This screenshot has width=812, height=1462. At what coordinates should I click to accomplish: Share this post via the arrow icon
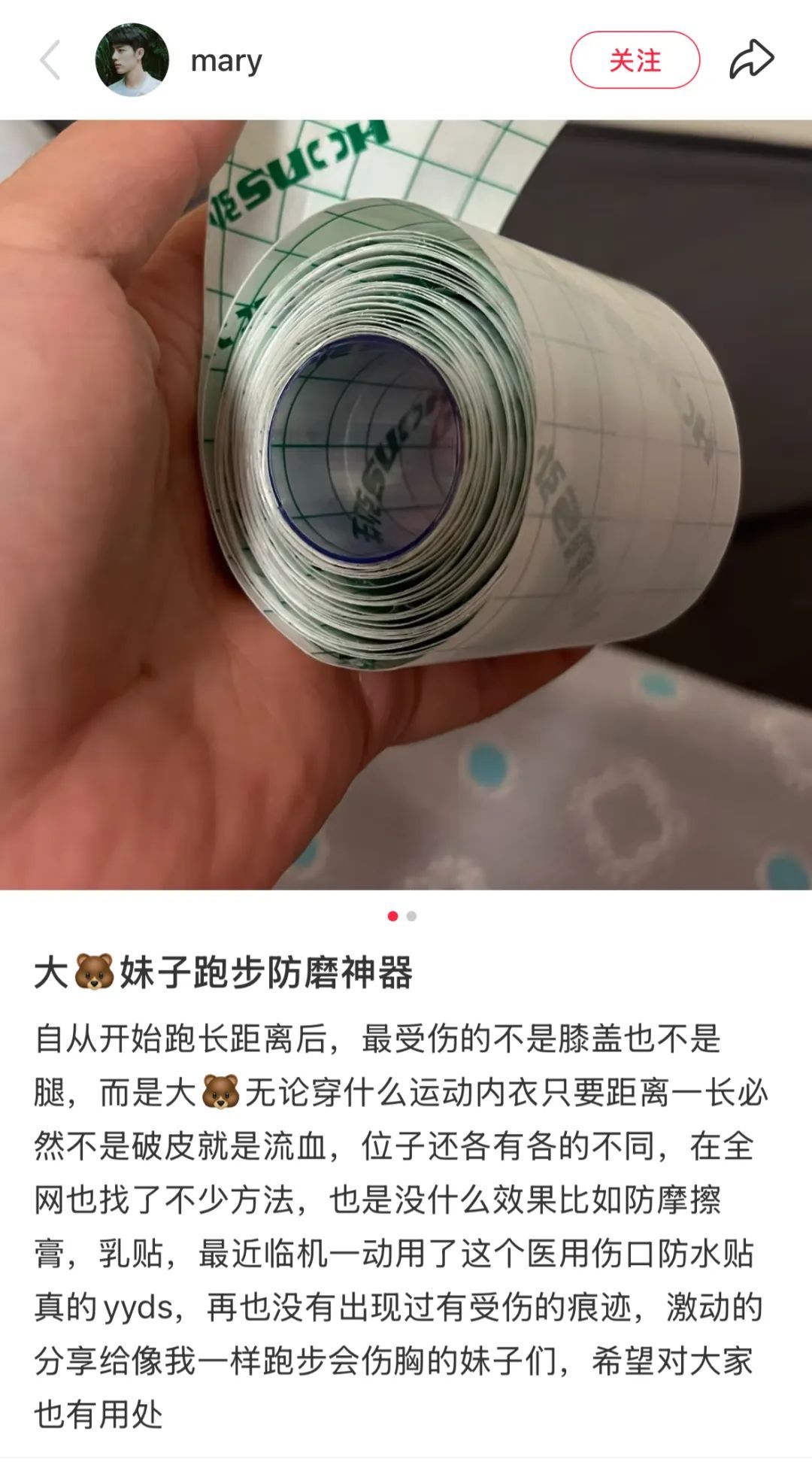click(752, 59)
